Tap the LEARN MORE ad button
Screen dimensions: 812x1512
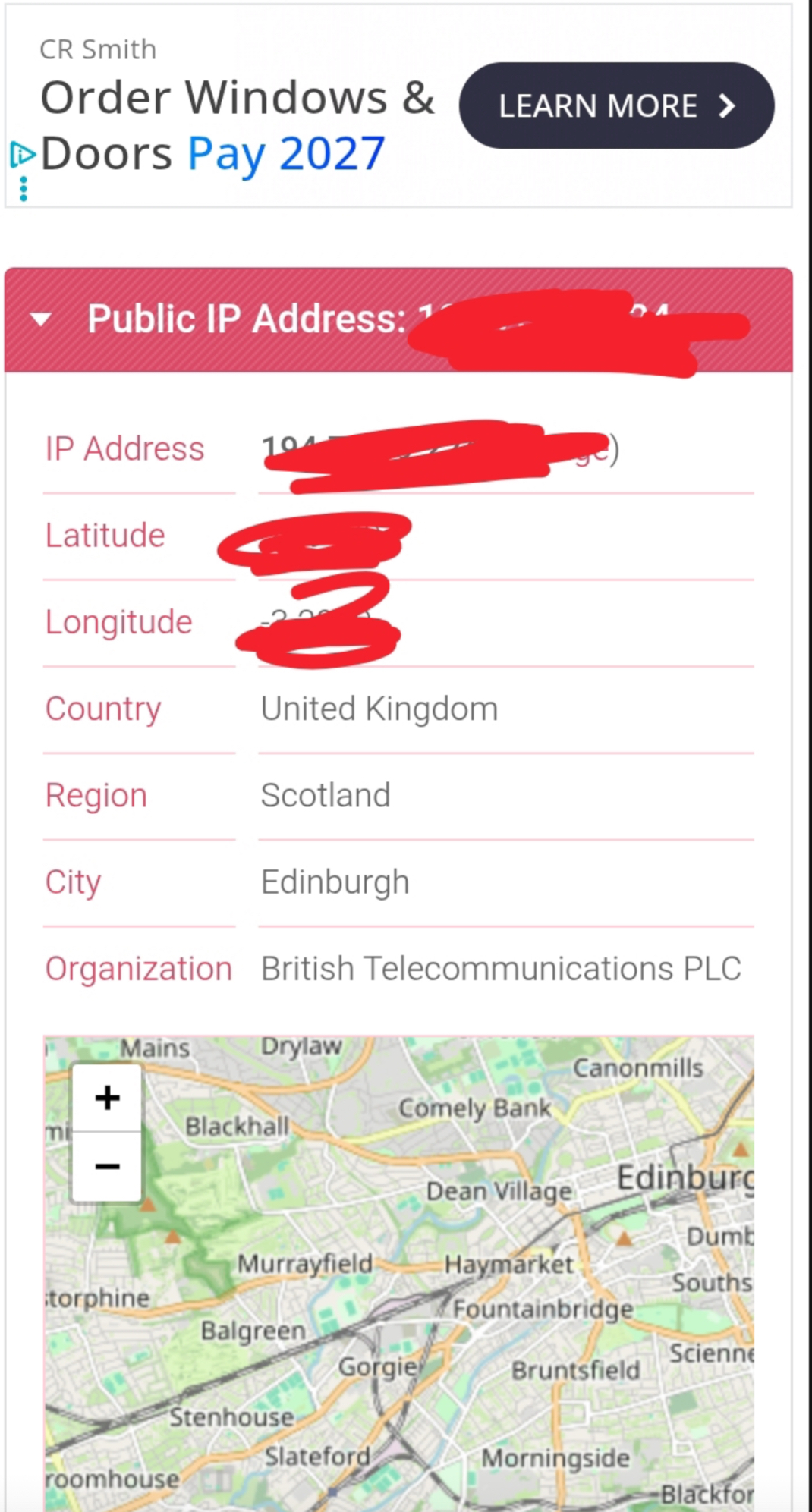pos(616,105)
